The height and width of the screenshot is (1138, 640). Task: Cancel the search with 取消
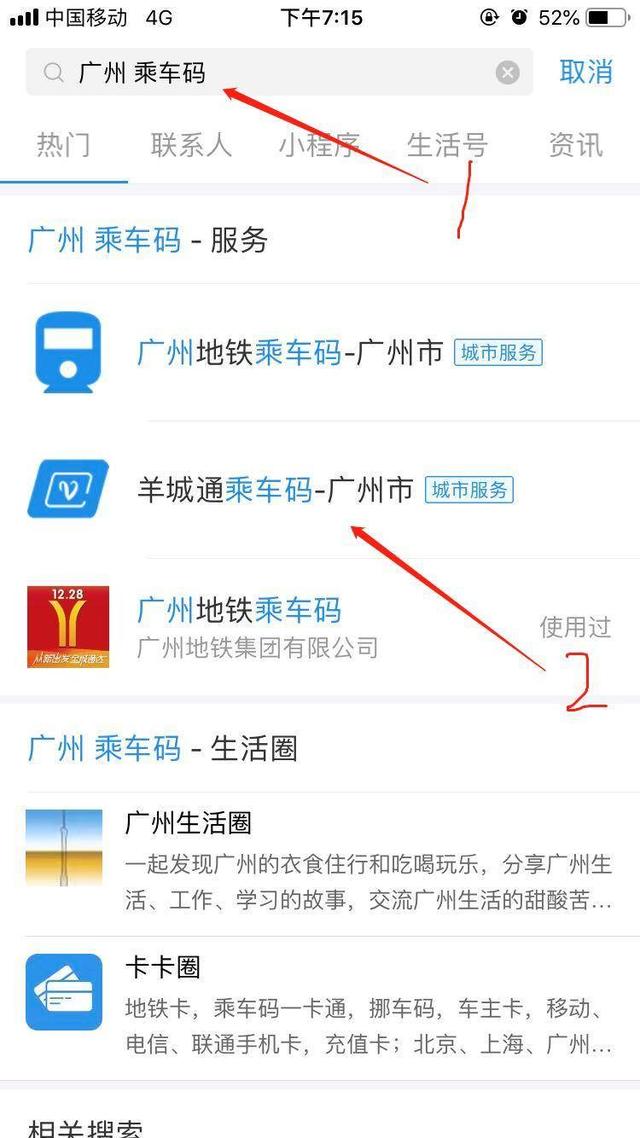pos(586,72)
